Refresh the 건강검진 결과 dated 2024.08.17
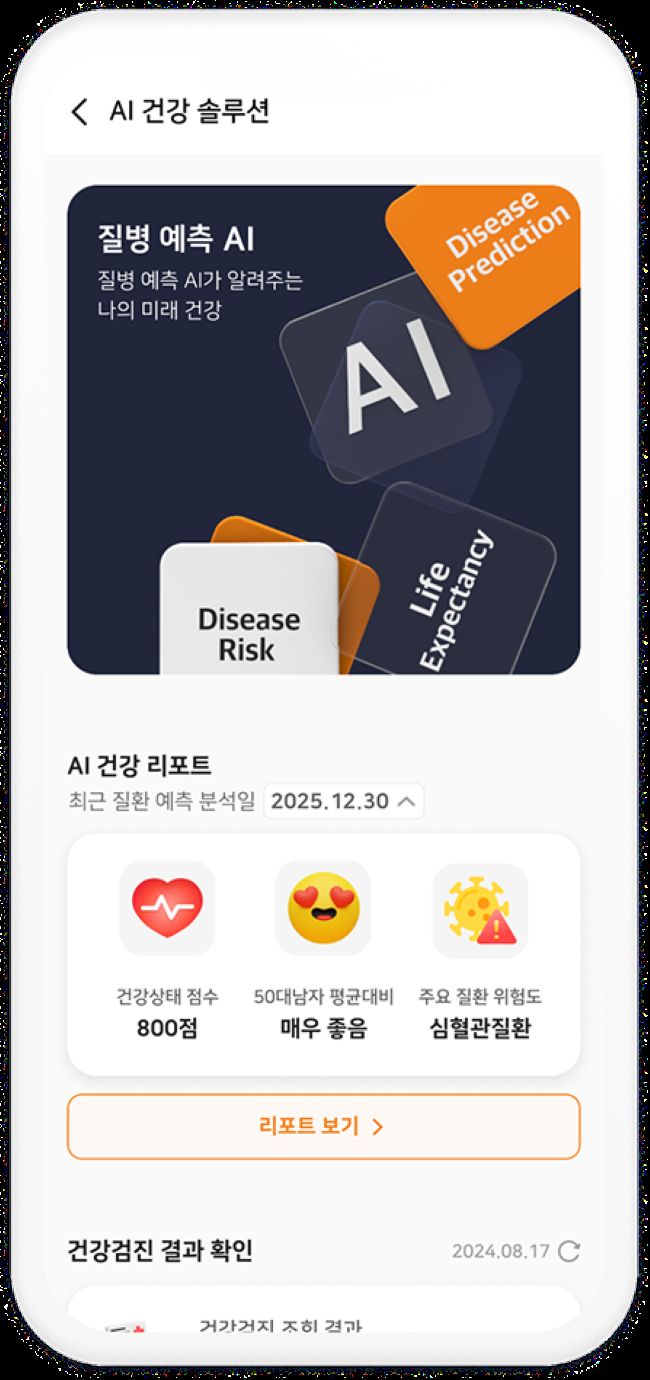Screen dimensions: 650x1380 pyautogui.click(x=569, y=1251)
